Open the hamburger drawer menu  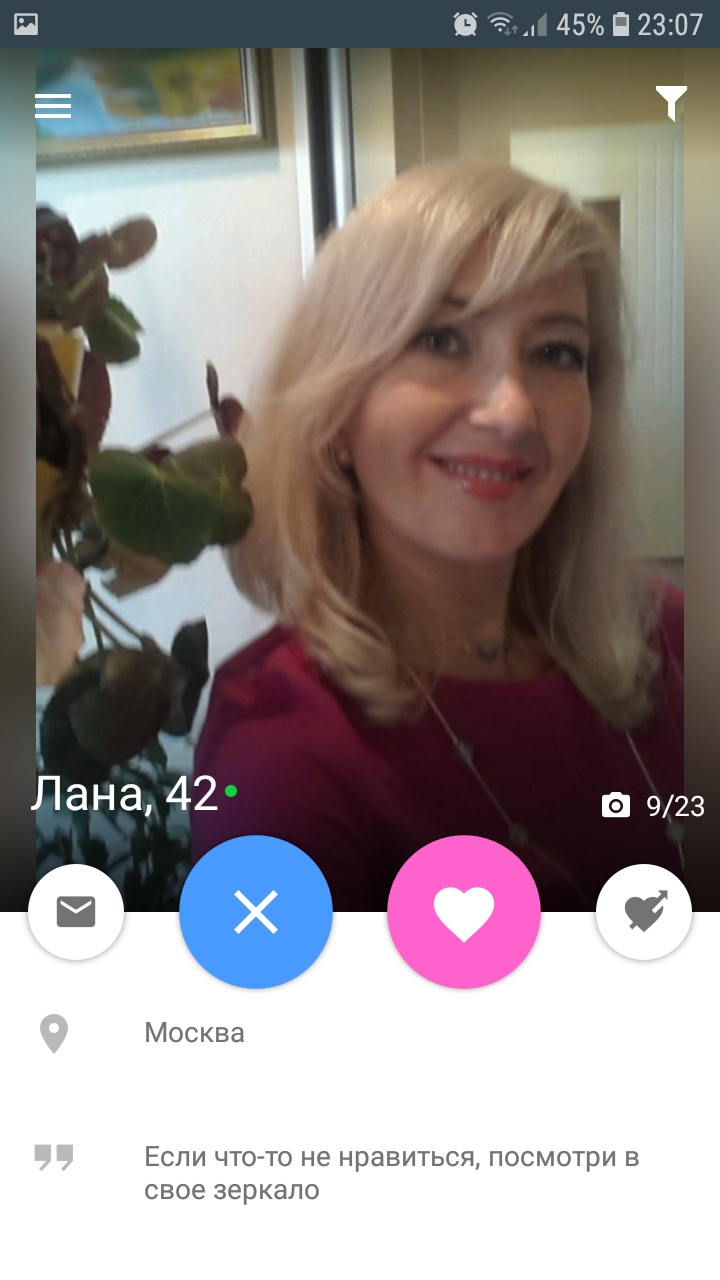pos(53,106)
